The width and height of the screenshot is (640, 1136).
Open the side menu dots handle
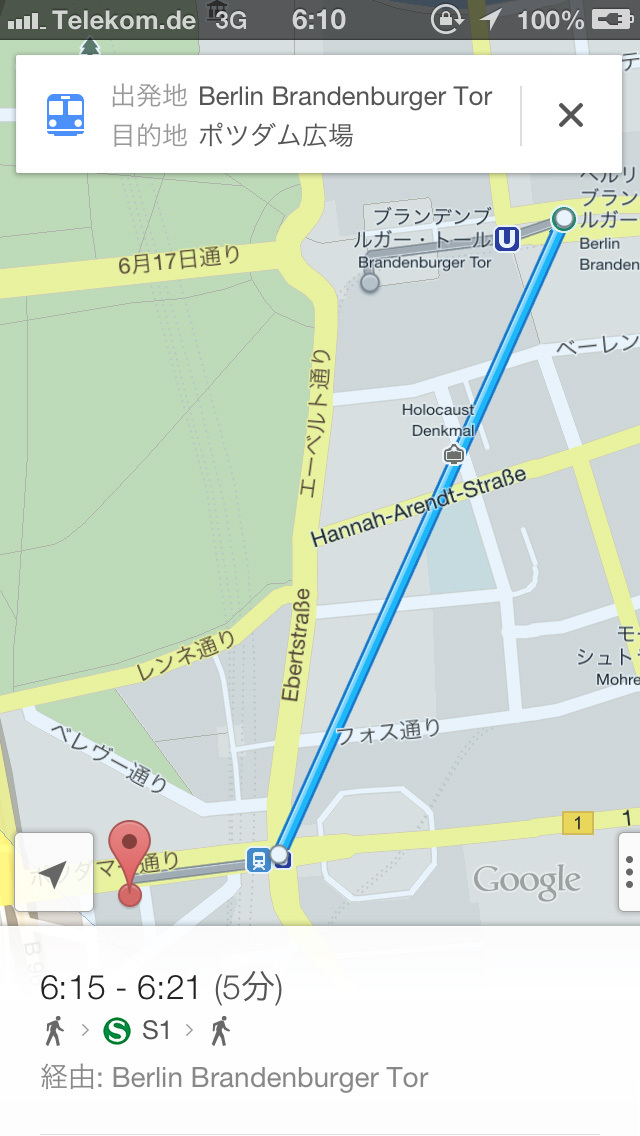tap(628, 872)
